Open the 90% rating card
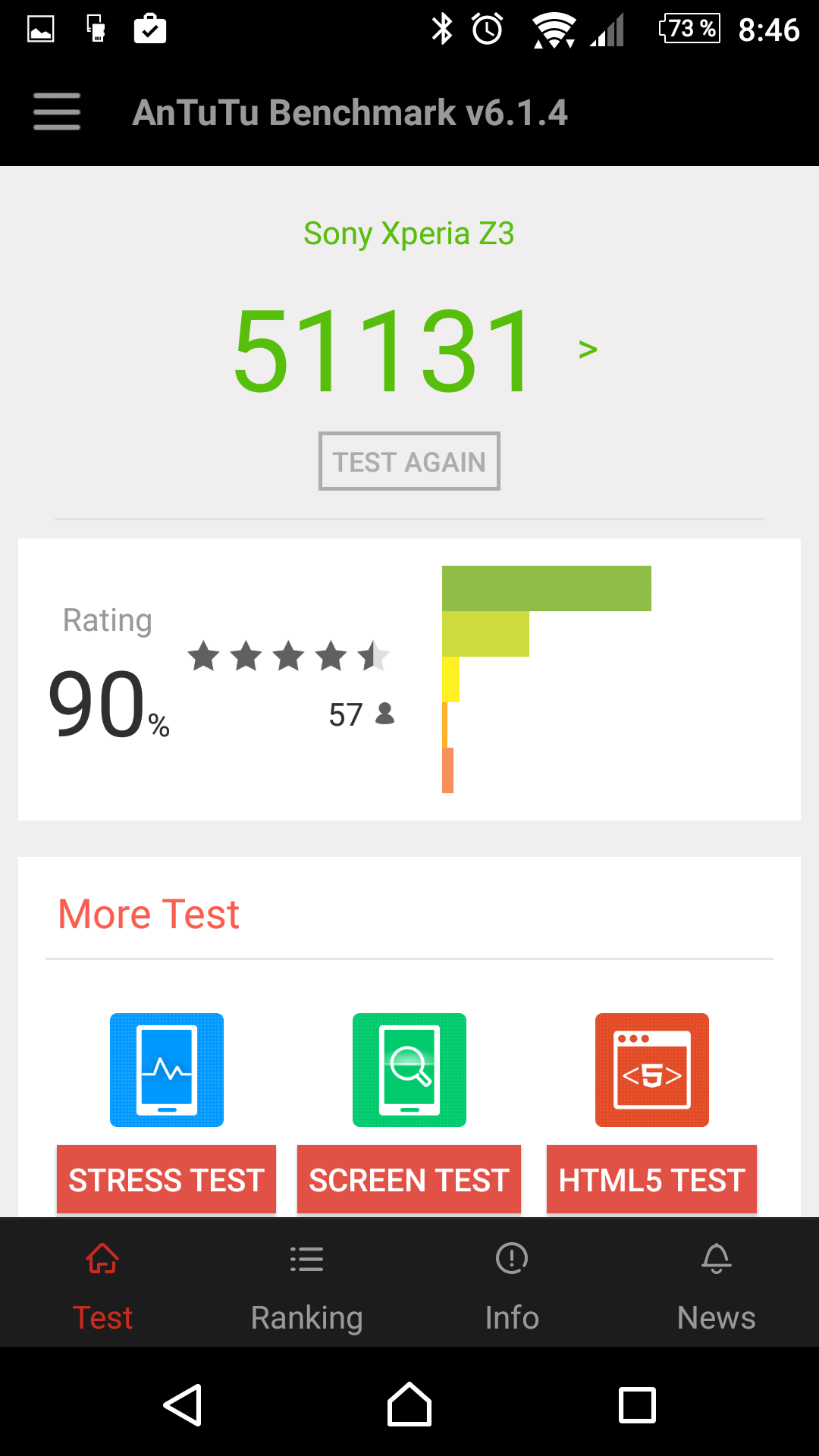 [409, 679]
